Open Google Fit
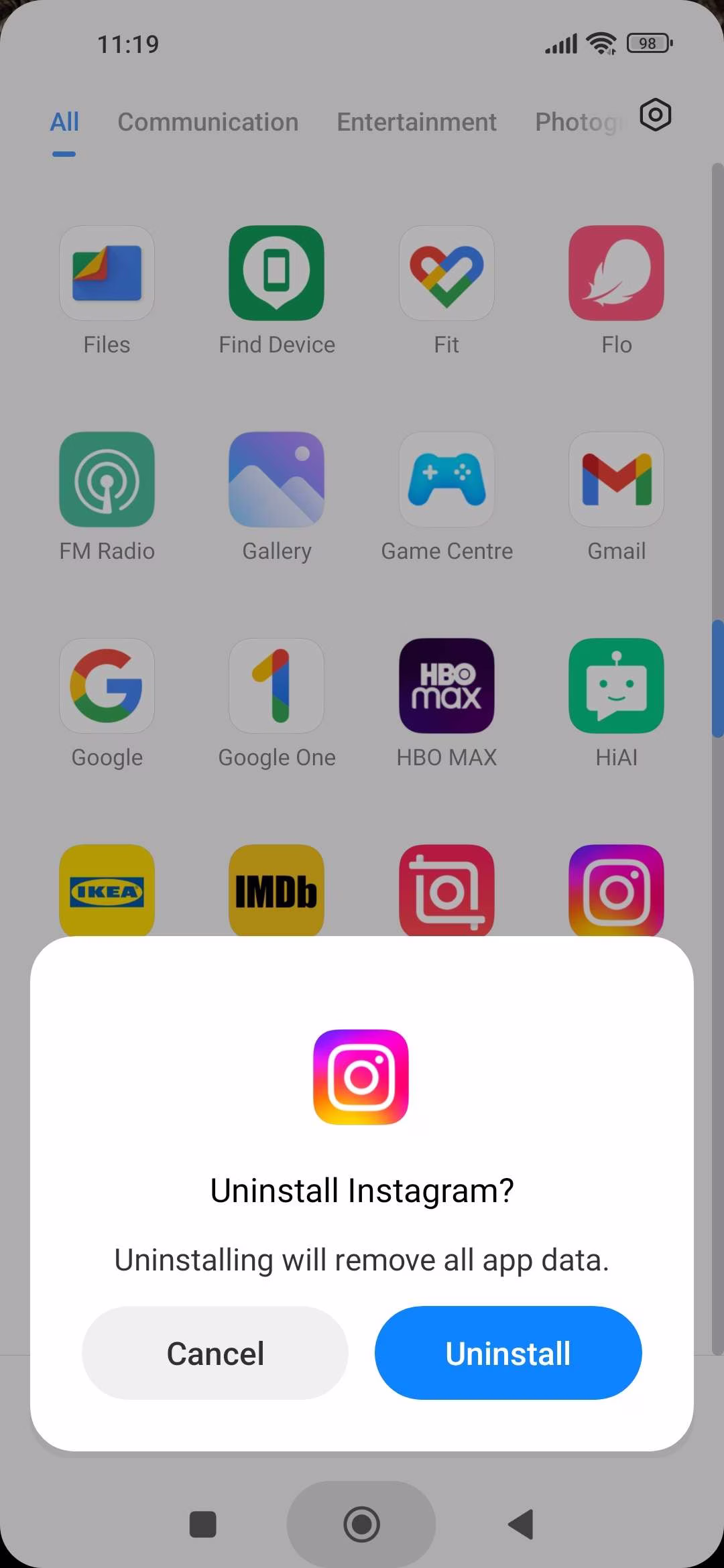724x1568 pixels. [446, 273]
